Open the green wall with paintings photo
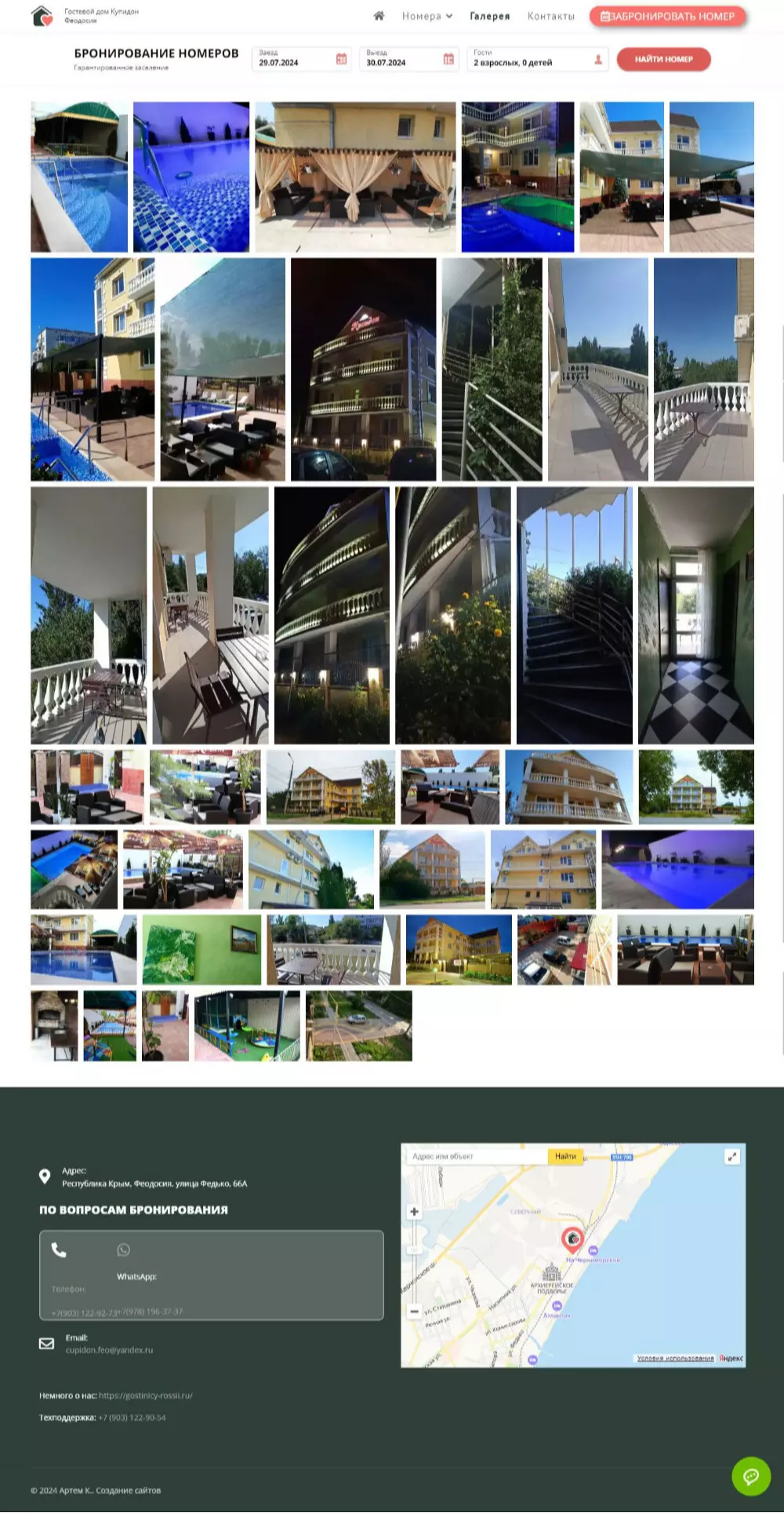The height and width of the screenshot is (1513, 784). click(x=201, y=949)
